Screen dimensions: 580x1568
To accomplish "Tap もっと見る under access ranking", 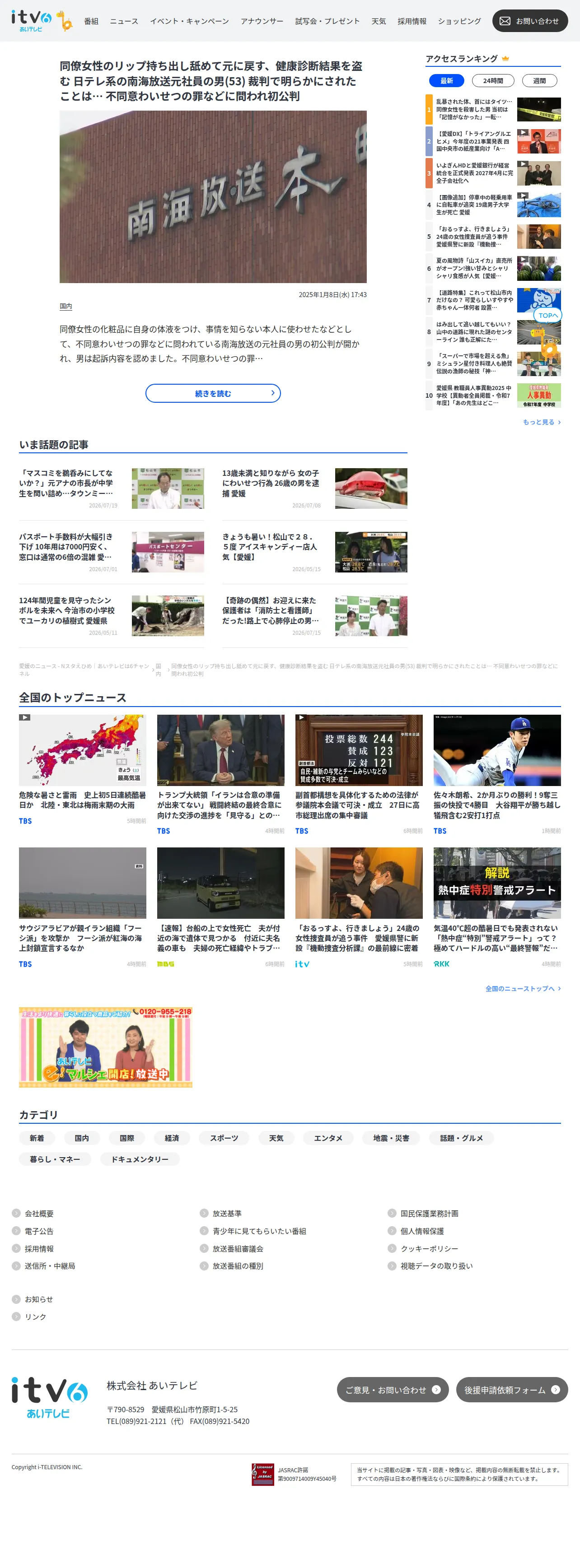I will click(541, 422).
